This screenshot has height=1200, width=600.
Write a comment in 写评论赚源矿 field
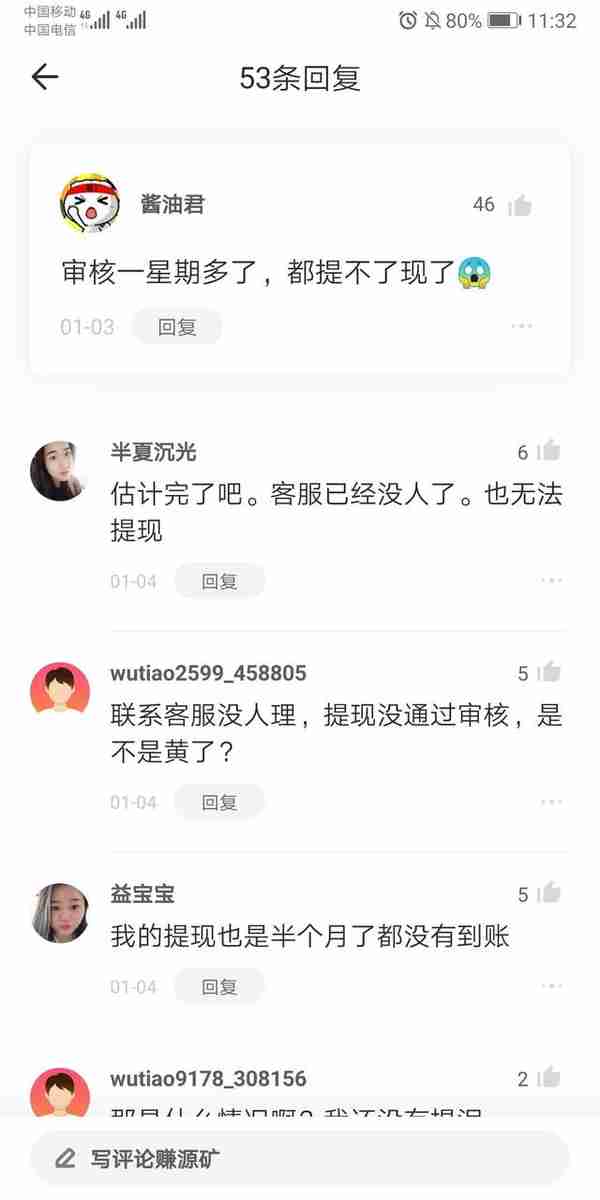300,1159
